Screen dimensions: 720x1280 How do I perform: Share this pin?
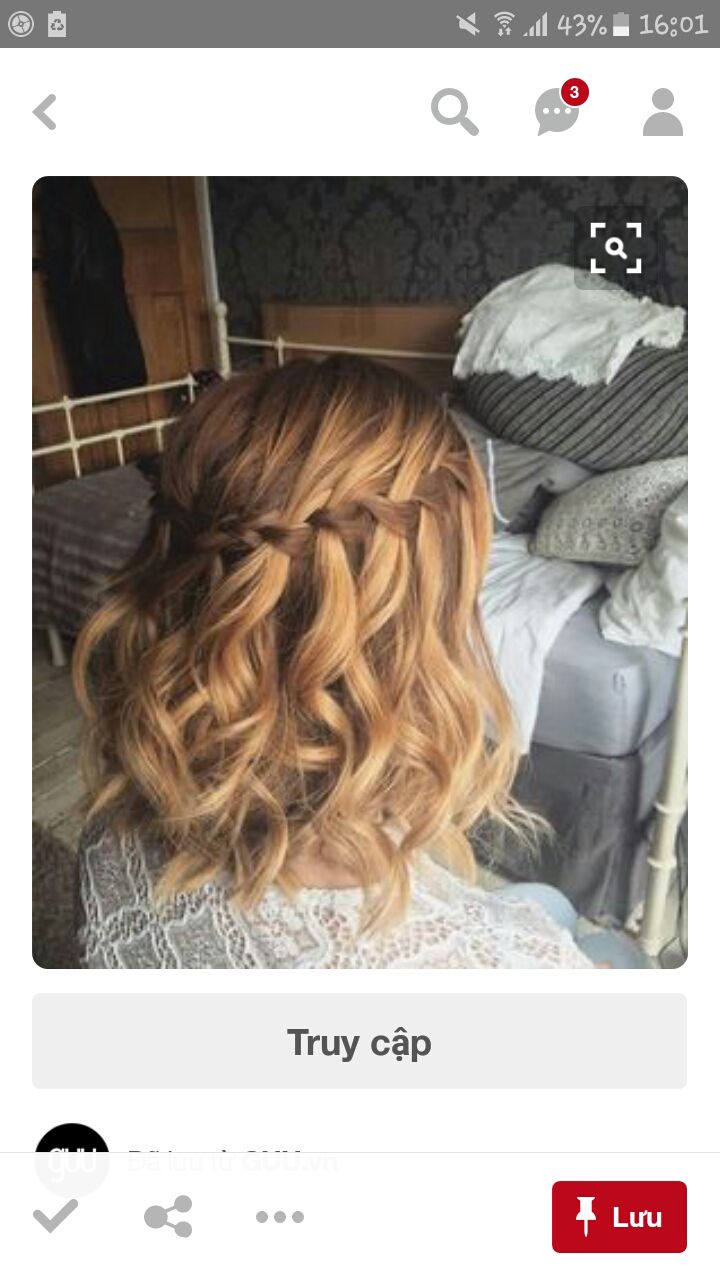(168, 1217)
